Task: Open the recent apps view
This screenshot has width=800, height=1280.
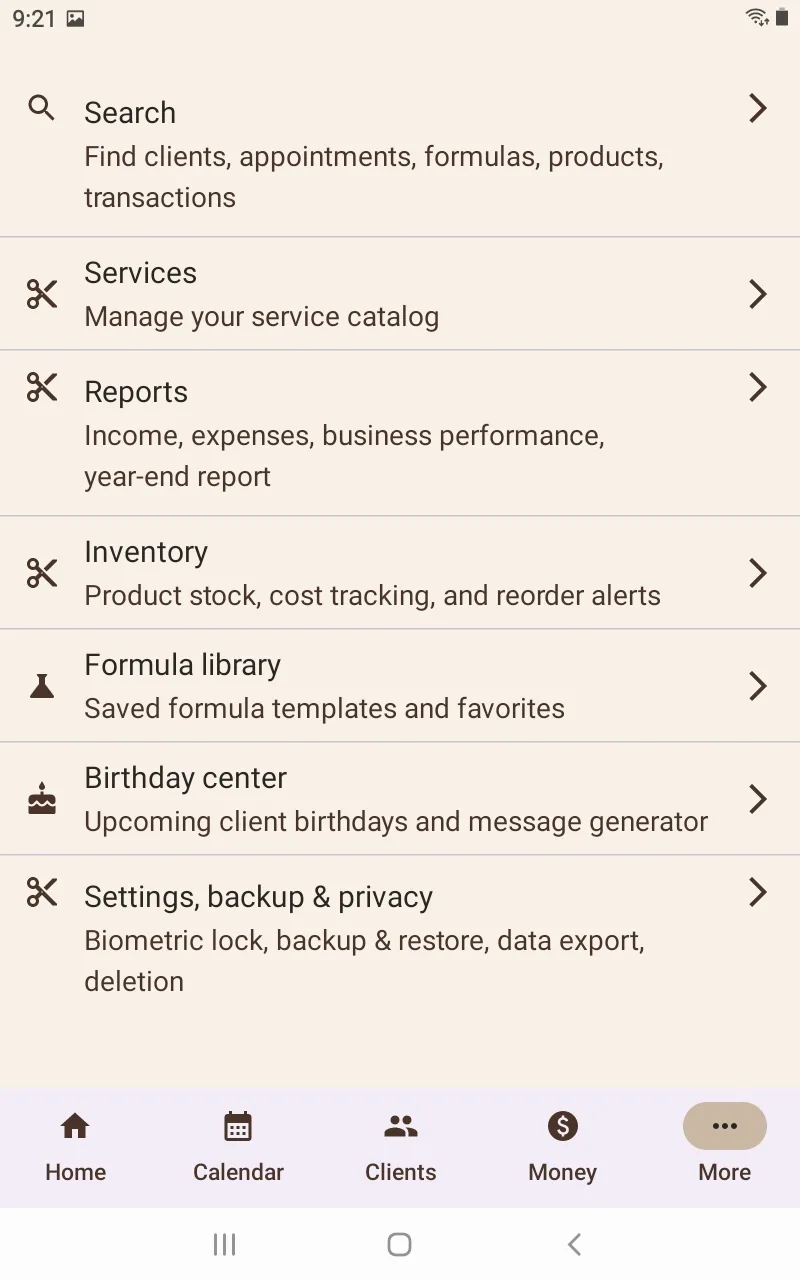Action: click(x=225, y=1244)
